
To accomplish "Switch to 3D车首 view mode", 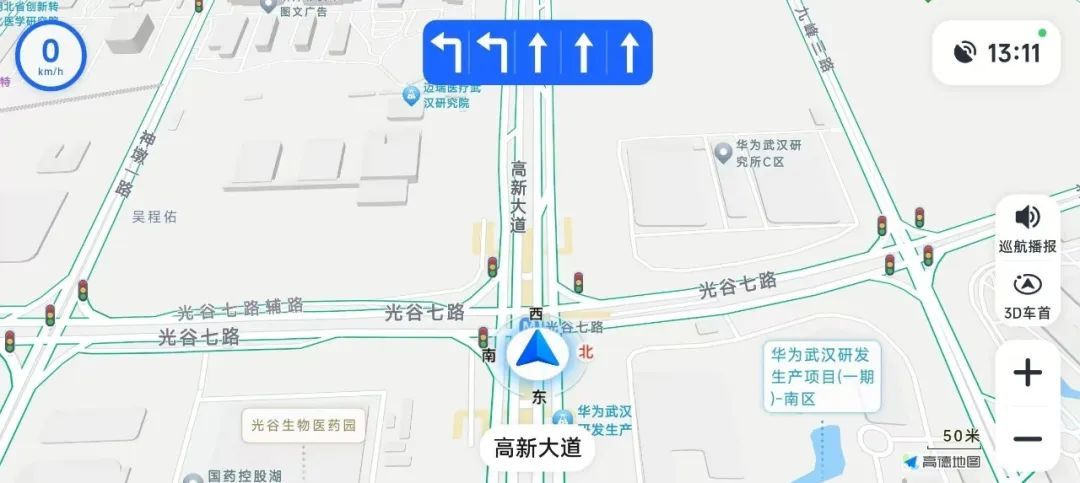I will coord(1027,296).
